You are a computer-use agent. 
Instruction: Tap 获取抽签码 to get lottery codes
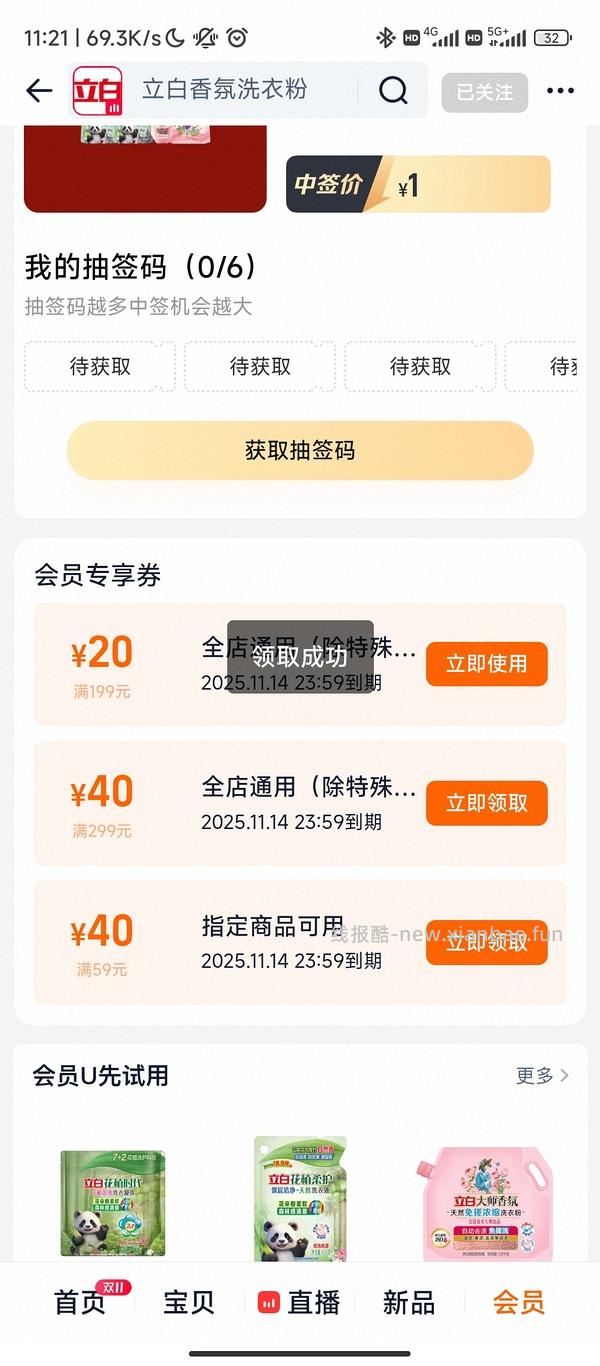coord(300,450)
